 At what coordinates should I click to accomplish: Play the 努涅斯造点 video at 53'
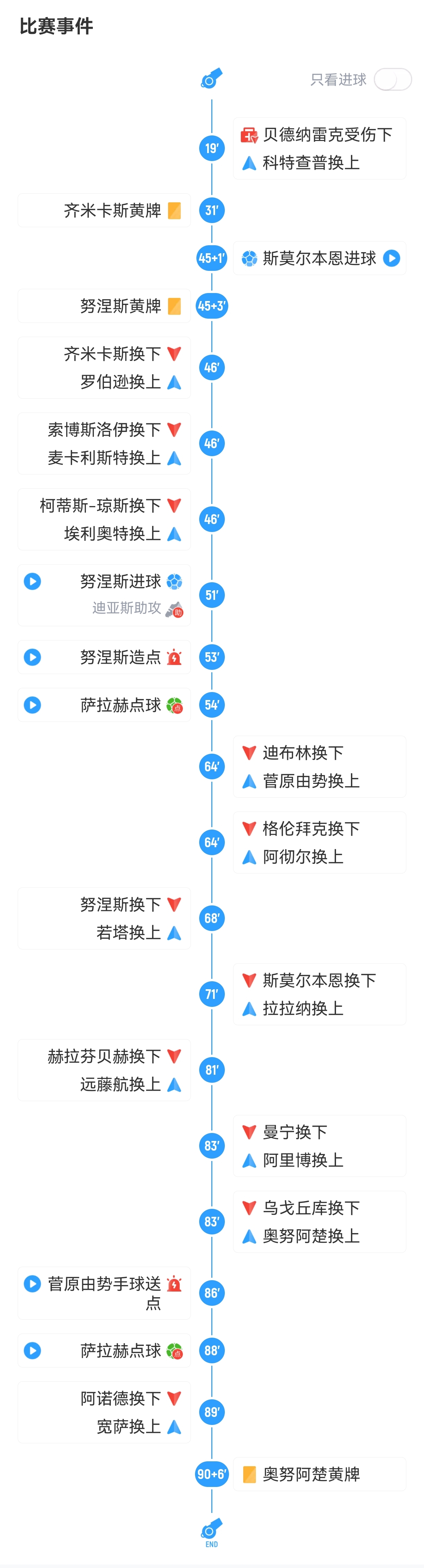click(32, 657)
